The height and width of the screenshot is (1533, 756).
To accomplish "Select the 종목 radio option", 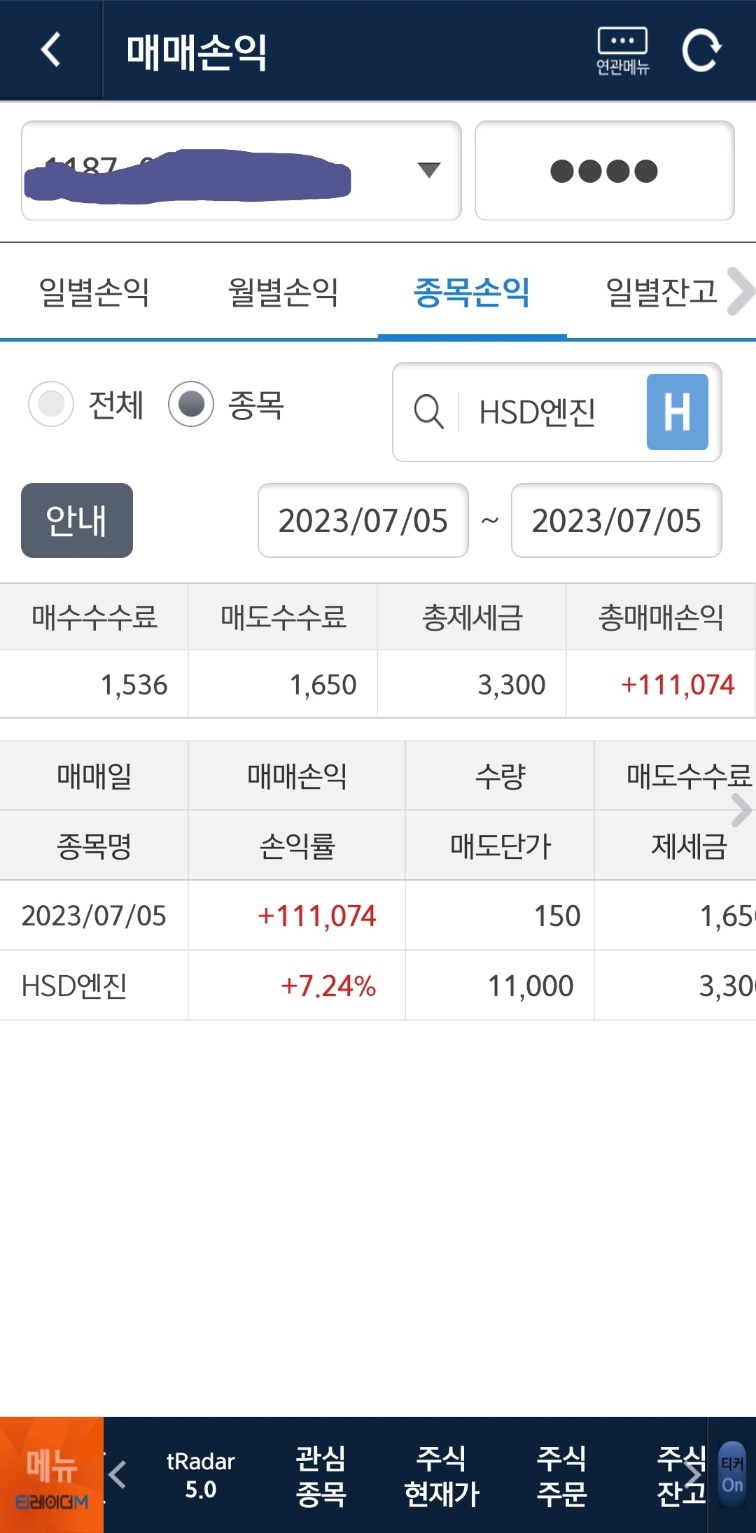I will pos(190,406).
